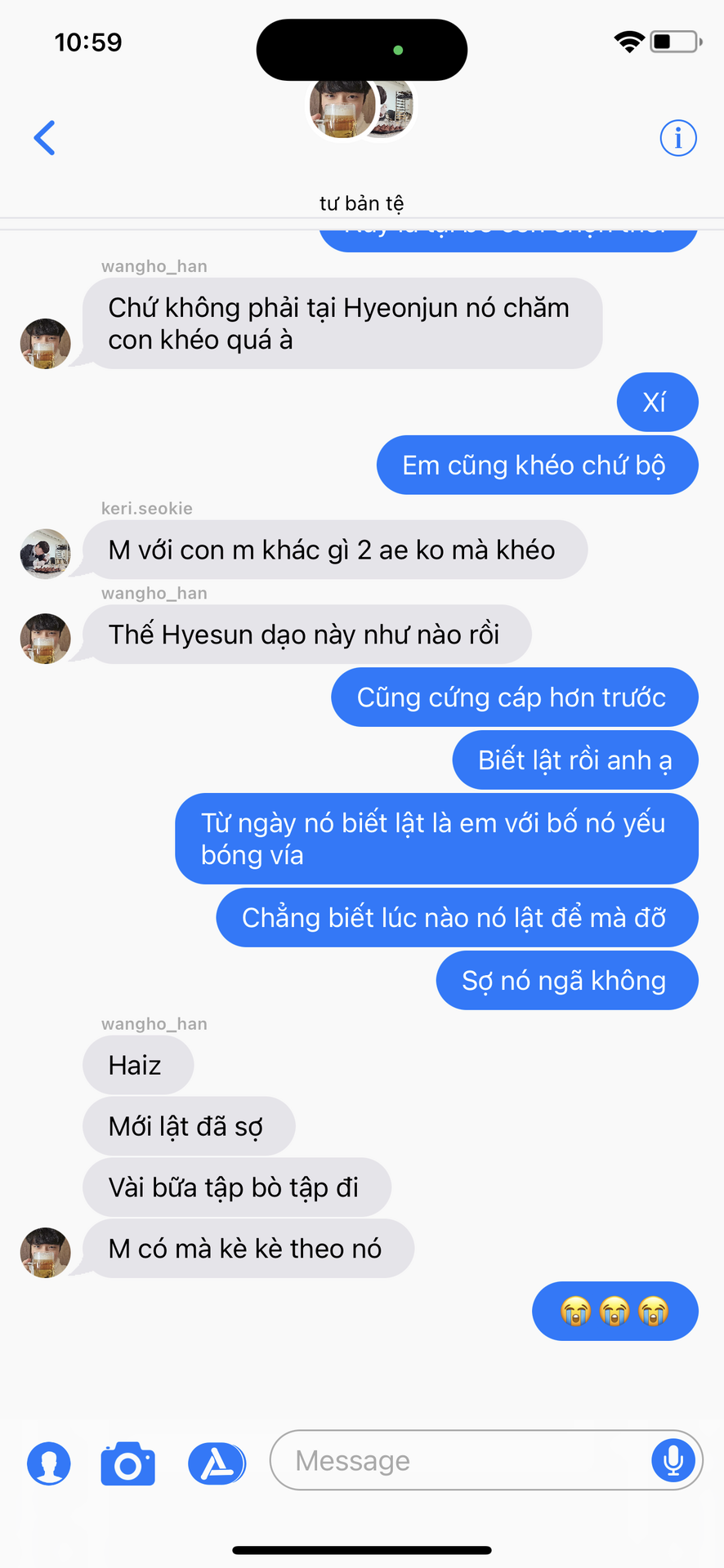Open the App Store apps drawer
The height and width of the screenshot is (1568, 724).
click(217, 1463)
